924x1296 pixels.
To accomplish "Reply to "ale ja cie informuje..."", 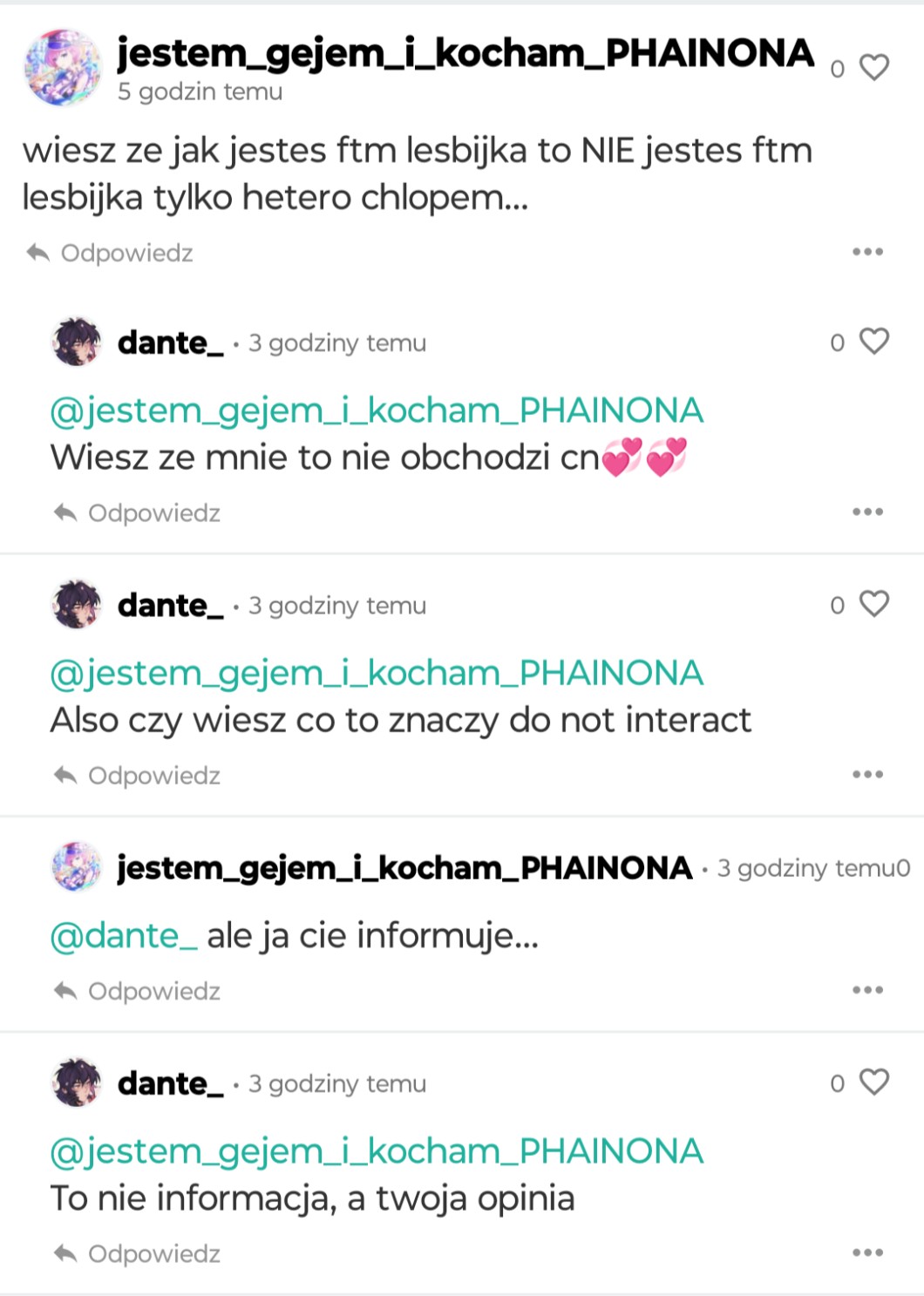I will 138,991.
